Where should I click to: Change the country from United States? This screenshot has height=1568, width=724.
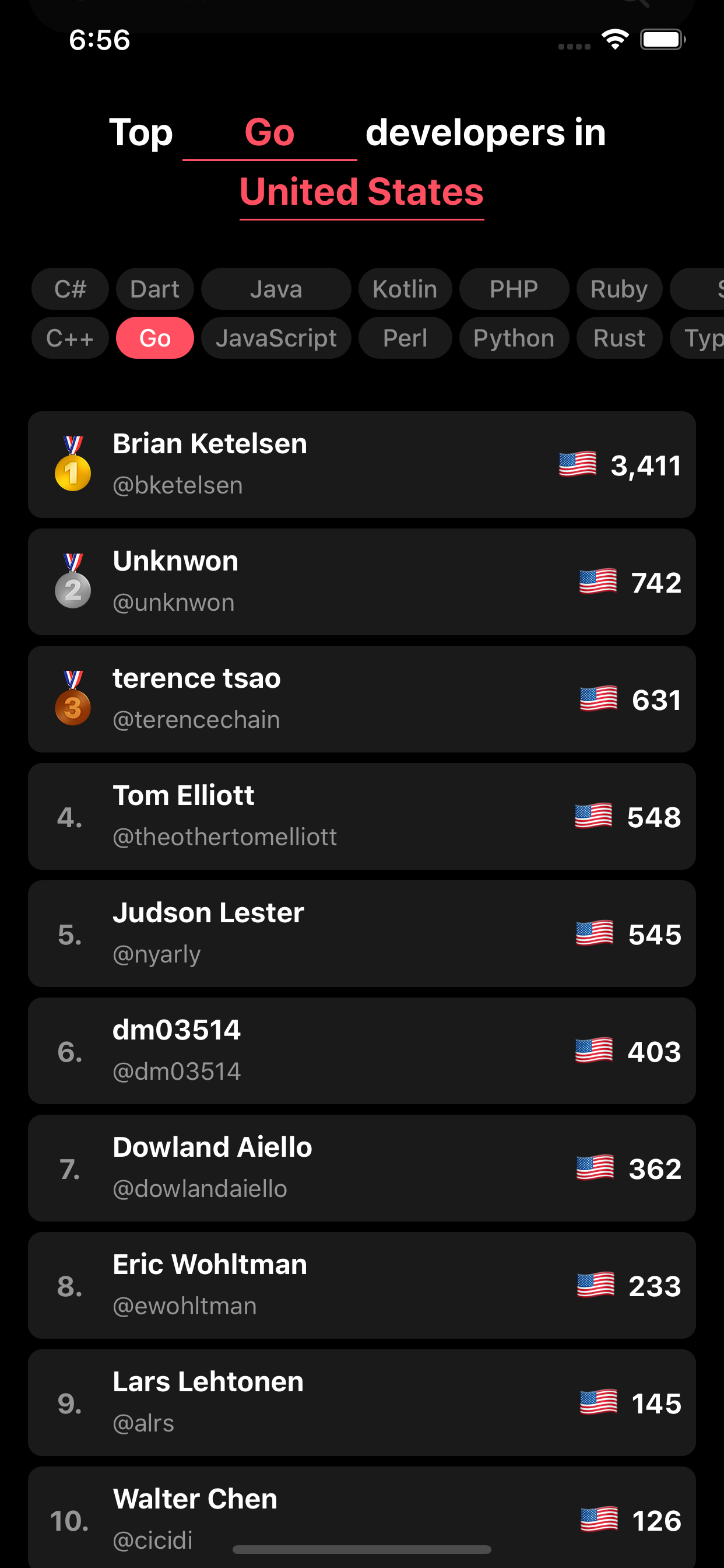point(361,192)
